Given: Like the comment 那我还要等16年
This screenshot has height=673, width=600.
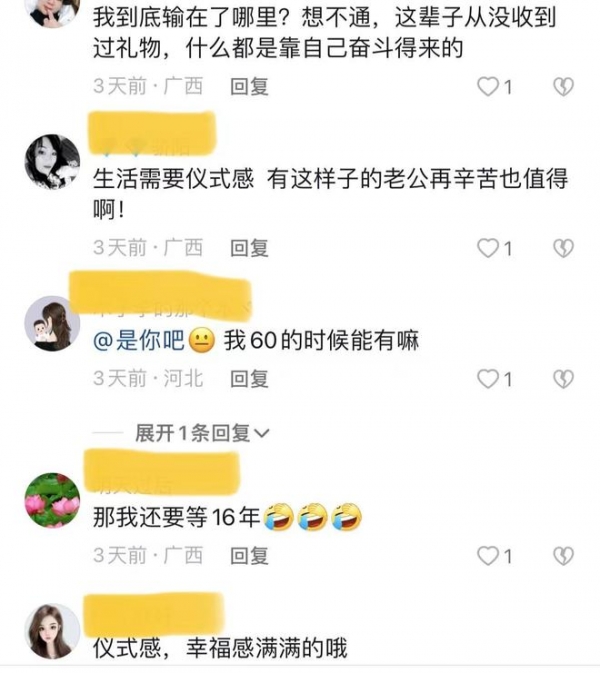Looking at the screenshot, I should [487, 555].
